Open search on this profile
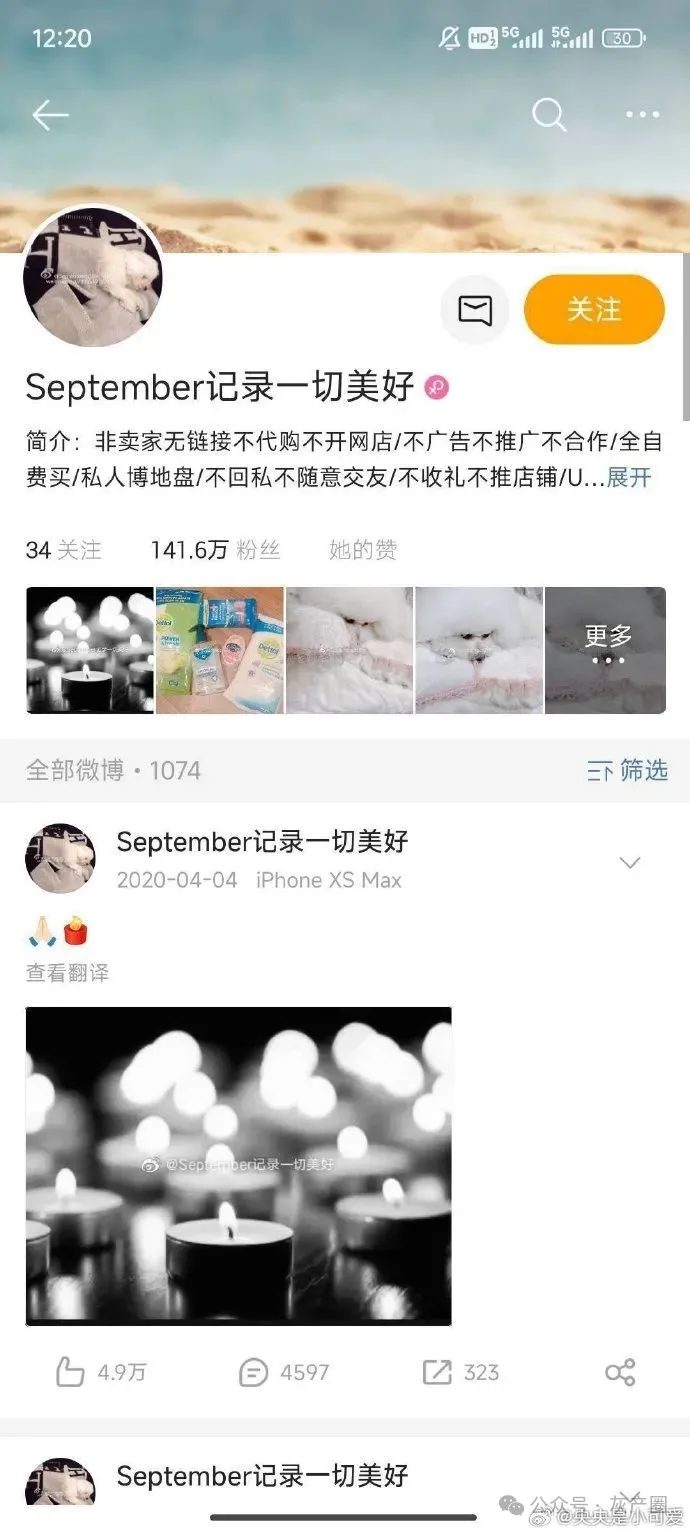This screenshot has height=1533, width=690. click(x=549, y=115)
